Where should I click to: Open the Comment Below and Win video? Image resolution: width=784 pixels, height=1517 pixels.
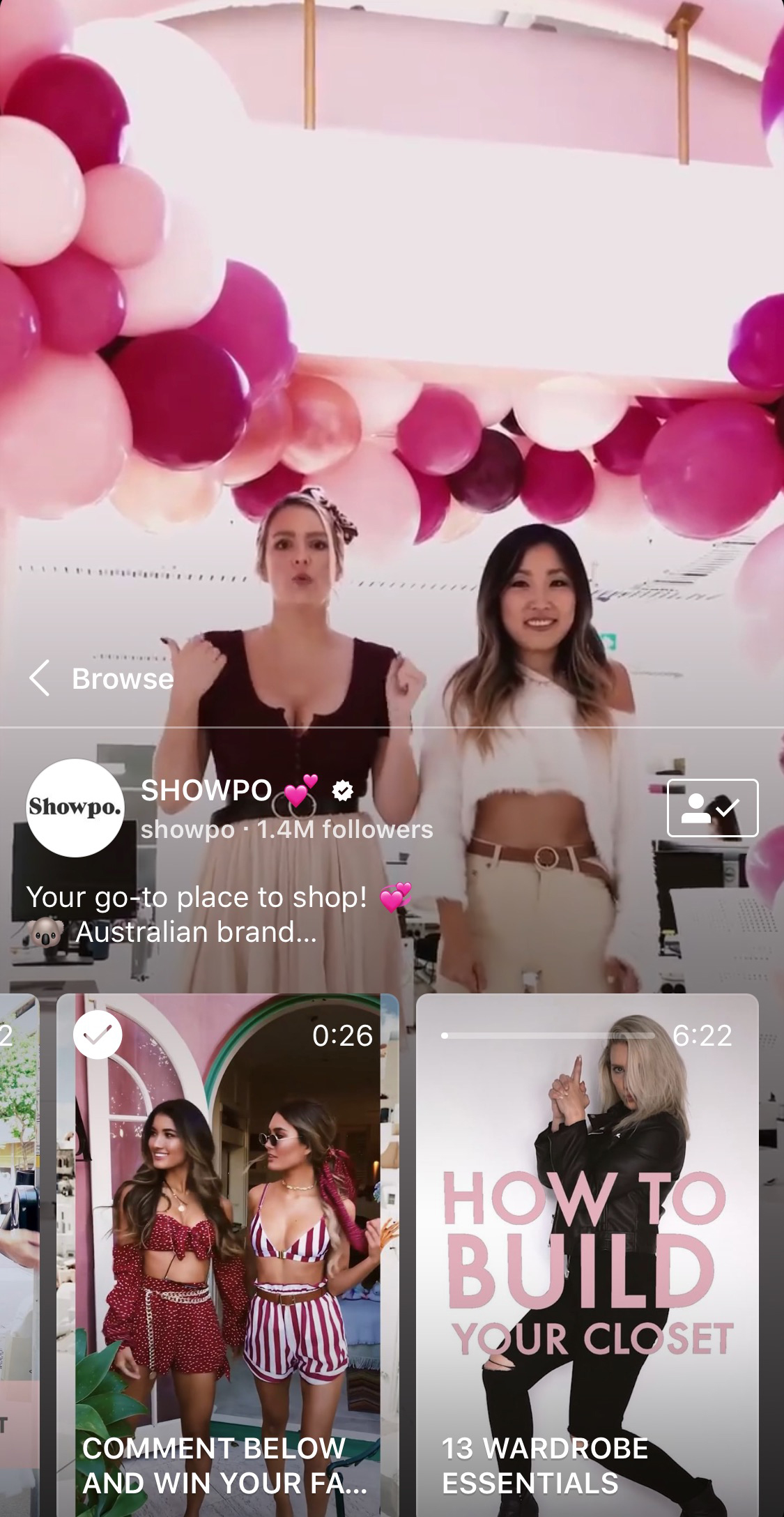pos(227,1255)
